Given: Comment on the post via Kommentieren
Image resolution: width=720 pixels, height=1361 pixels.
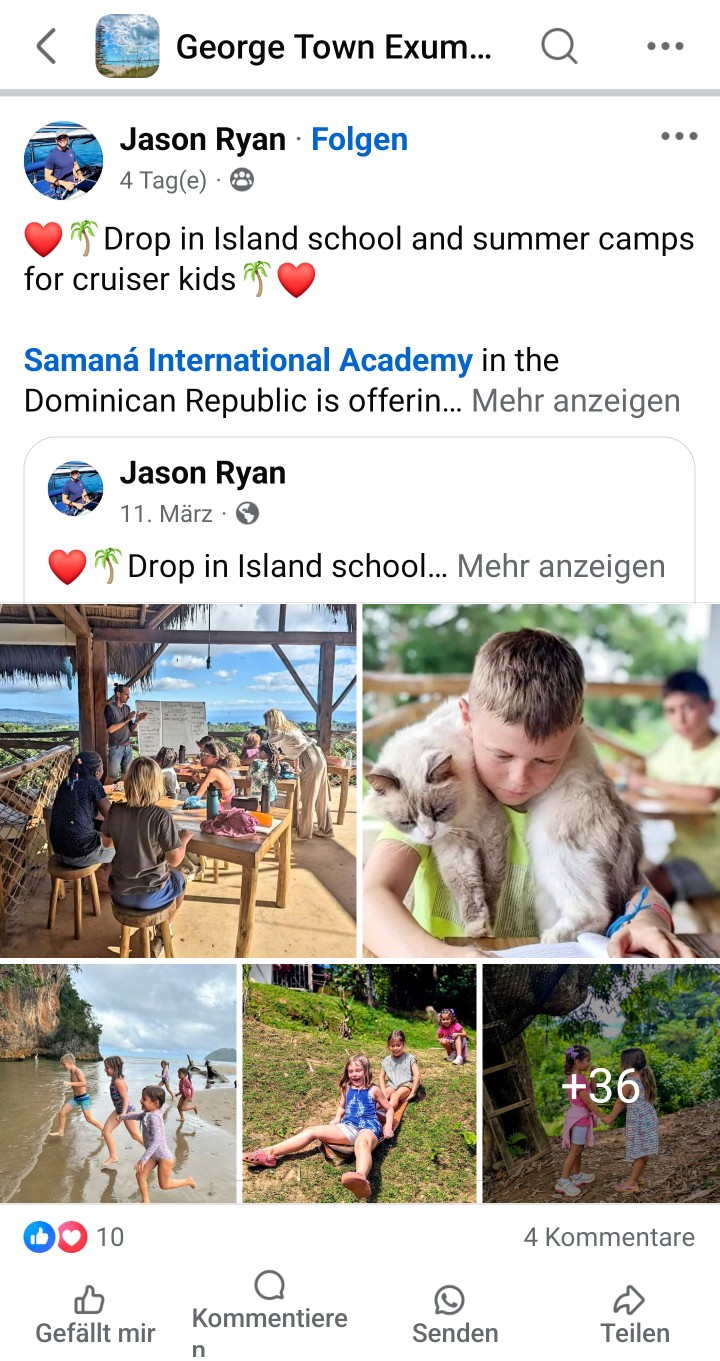Looking at the screenshot, I should (269, 1316).
